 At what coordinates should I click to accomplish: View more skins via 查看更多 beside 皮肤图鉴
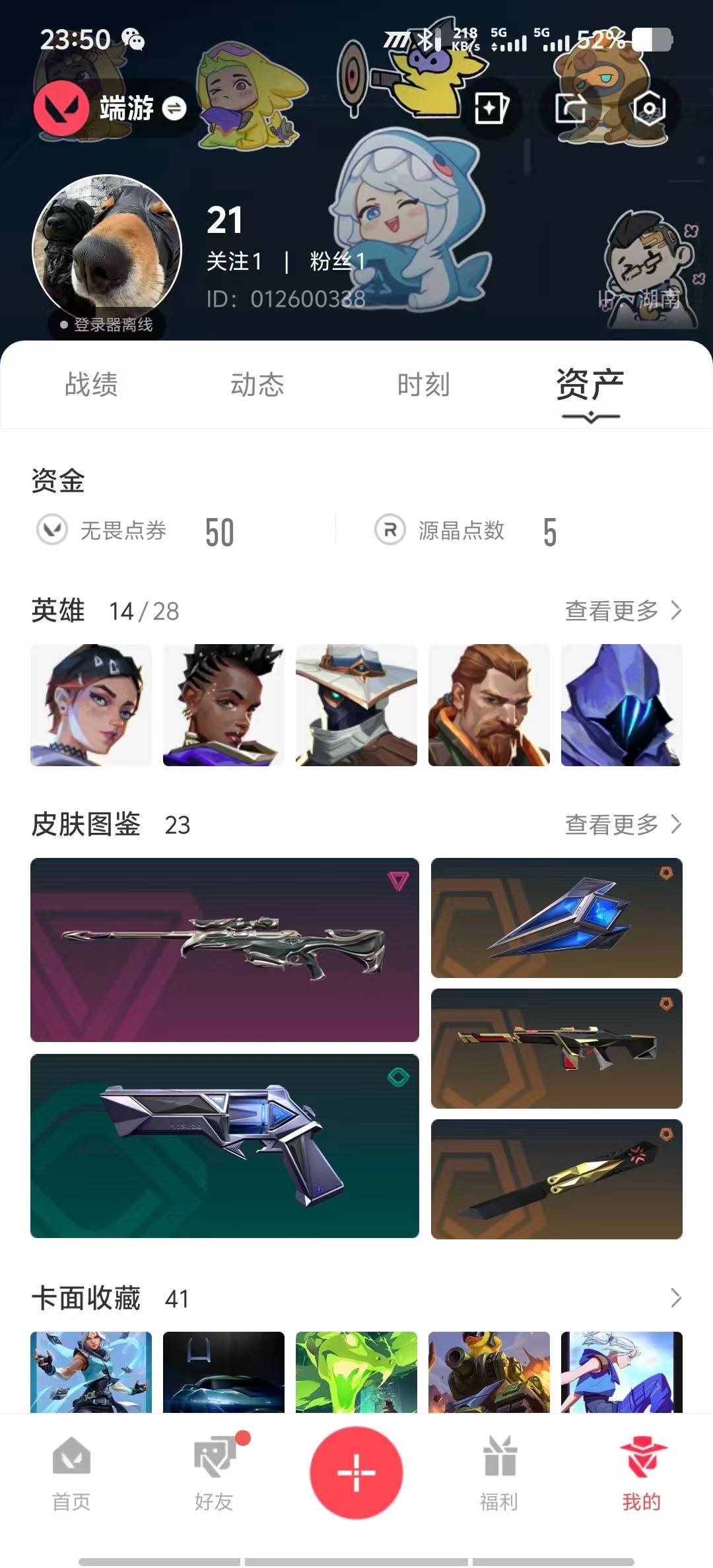pos(623,824)
